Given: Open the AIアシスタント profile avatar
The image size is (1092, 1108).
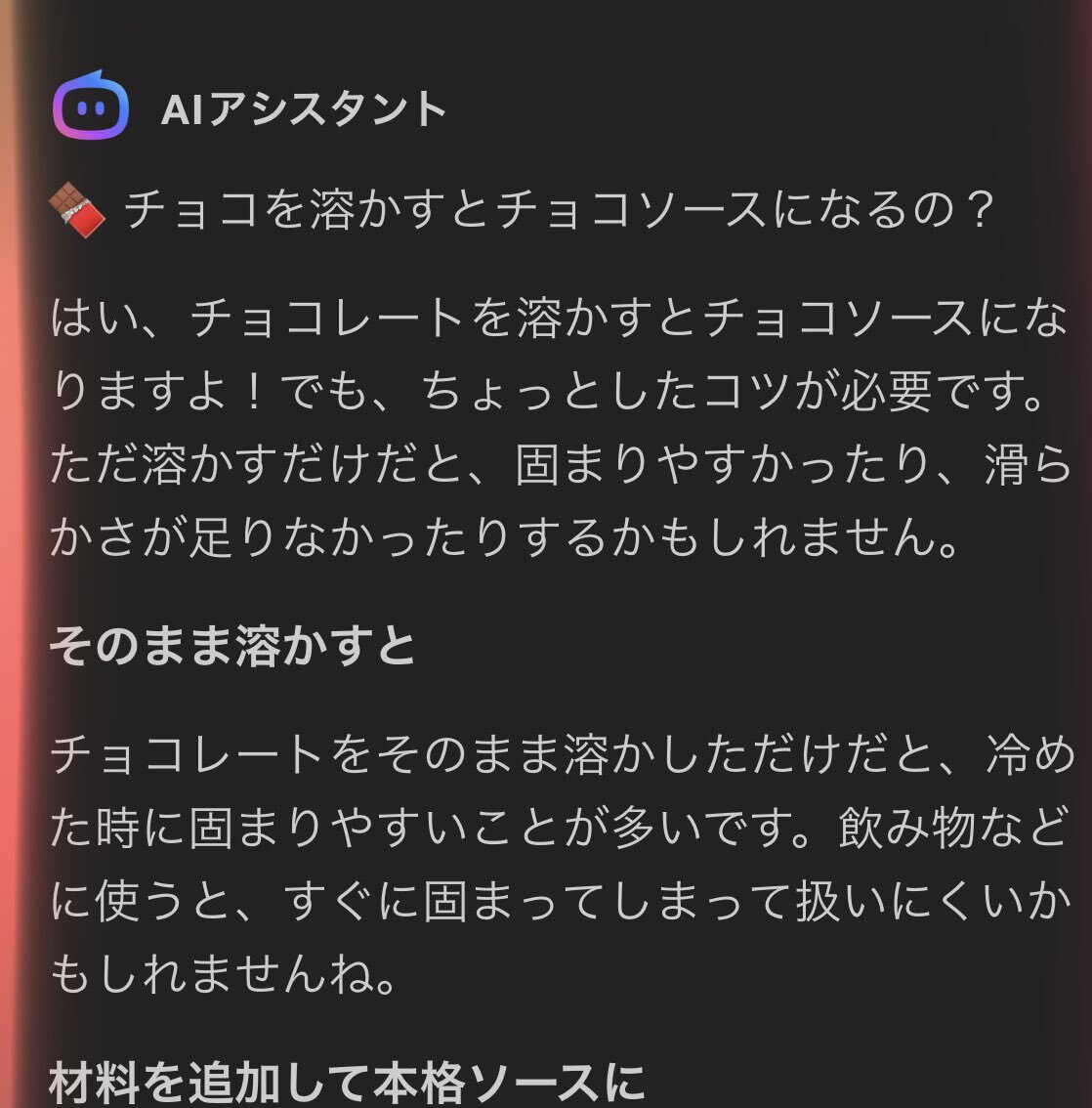Looking at the screenshot, I should pyautogui.click(x=91, y=107).
